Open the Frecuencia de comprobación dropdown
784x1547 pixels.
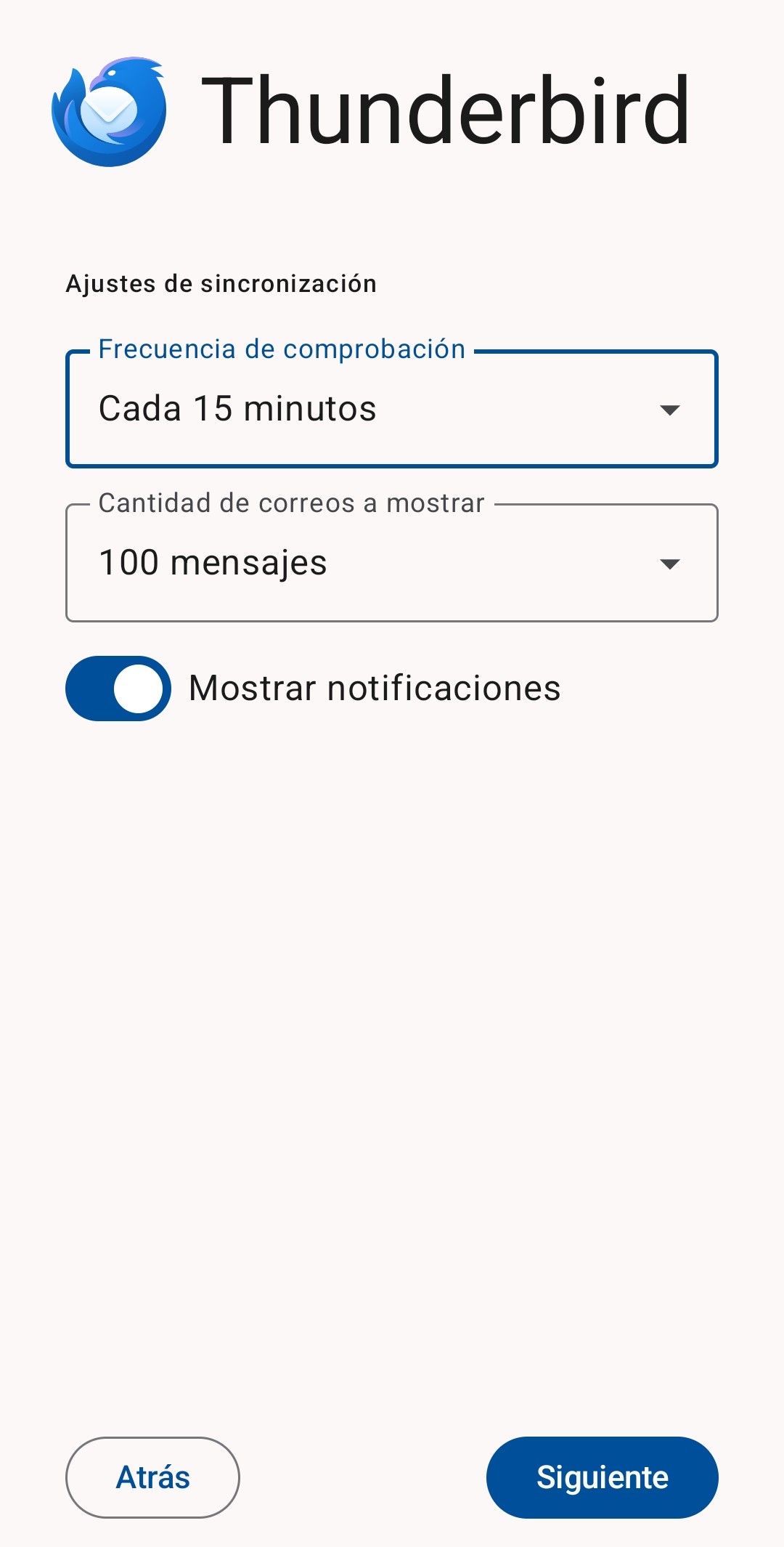point(392,409)
